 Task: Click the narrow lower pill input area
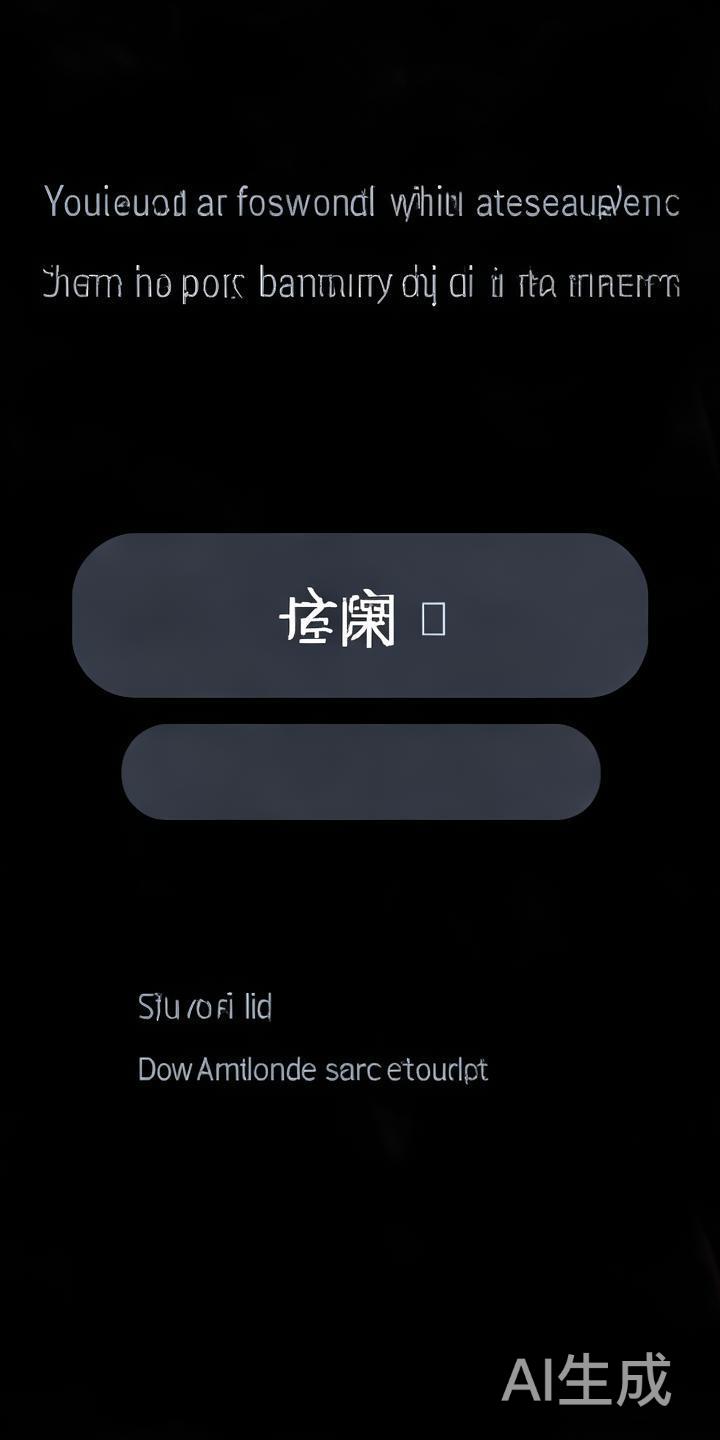pos(360,772)
